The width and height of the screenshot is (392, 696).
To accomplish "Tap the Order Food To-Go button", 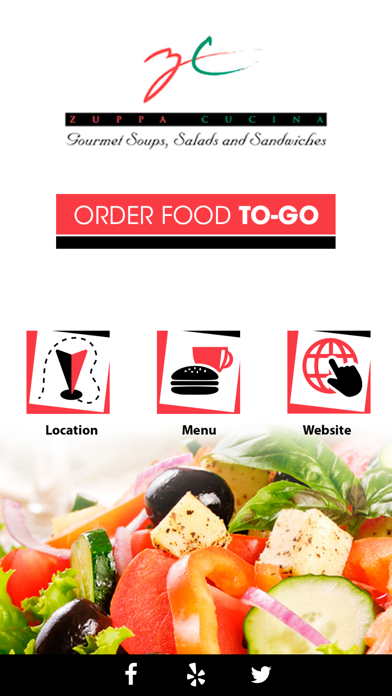I will (196, 221).
